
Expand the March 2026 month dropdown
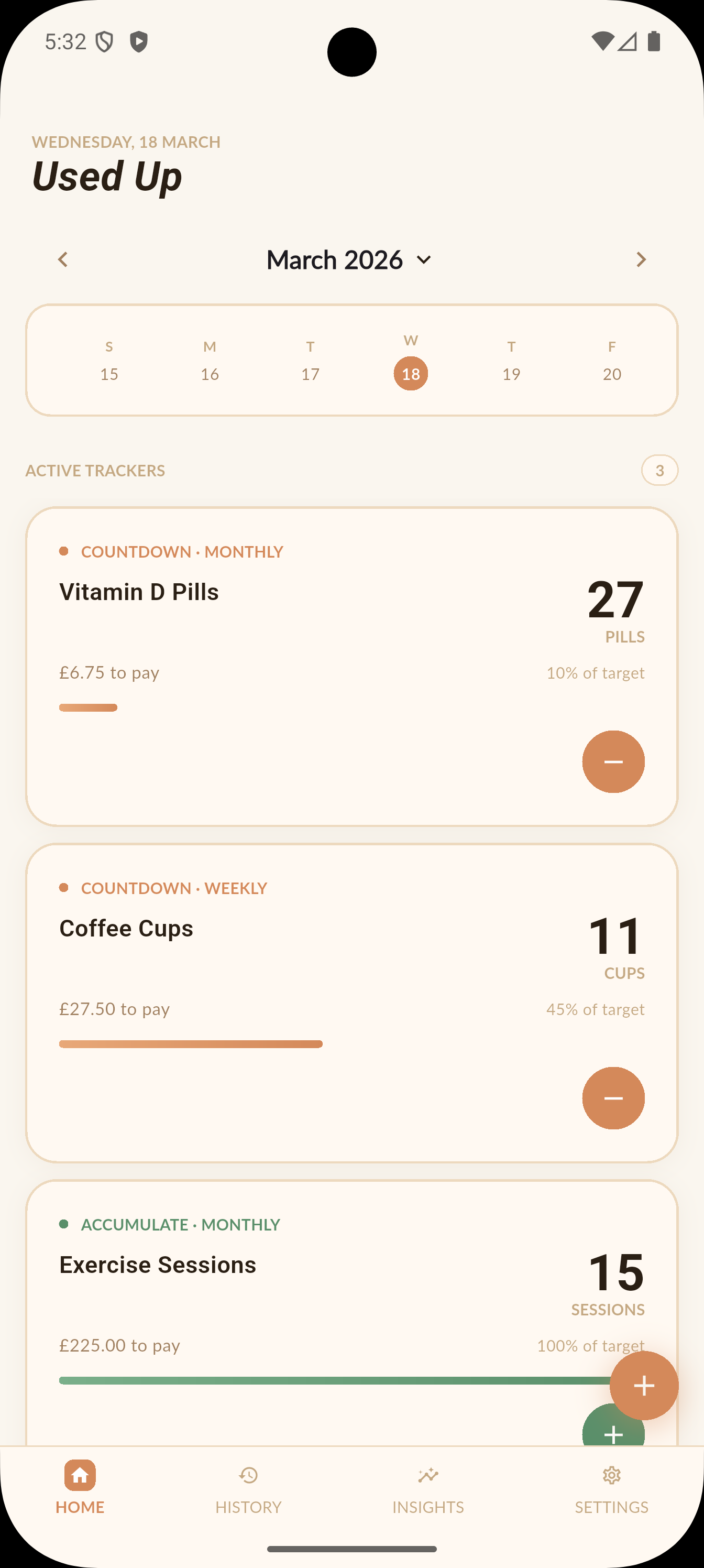350,259
